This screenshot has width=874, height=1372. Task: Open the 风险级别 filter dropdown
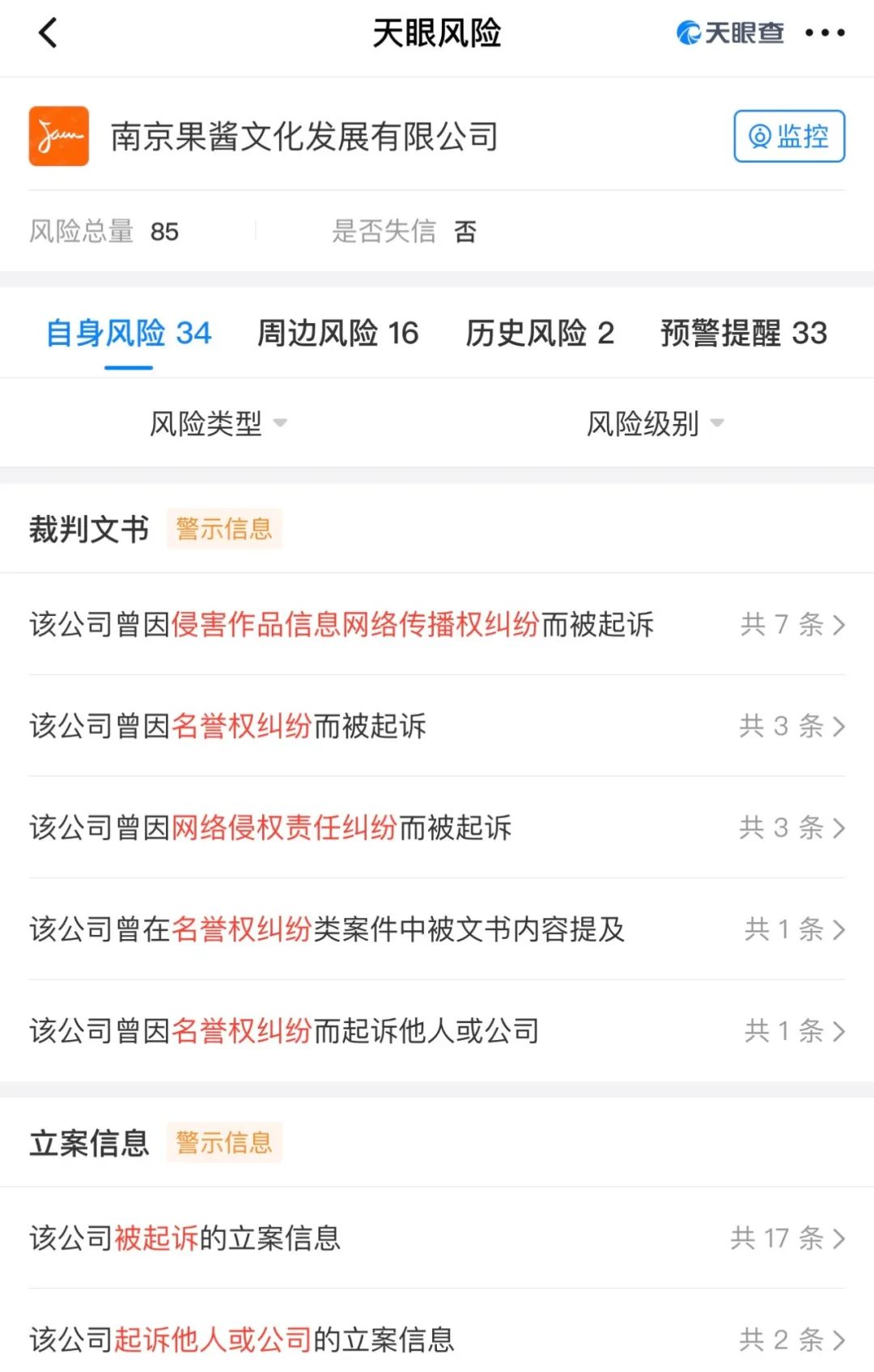click(654, 423)
